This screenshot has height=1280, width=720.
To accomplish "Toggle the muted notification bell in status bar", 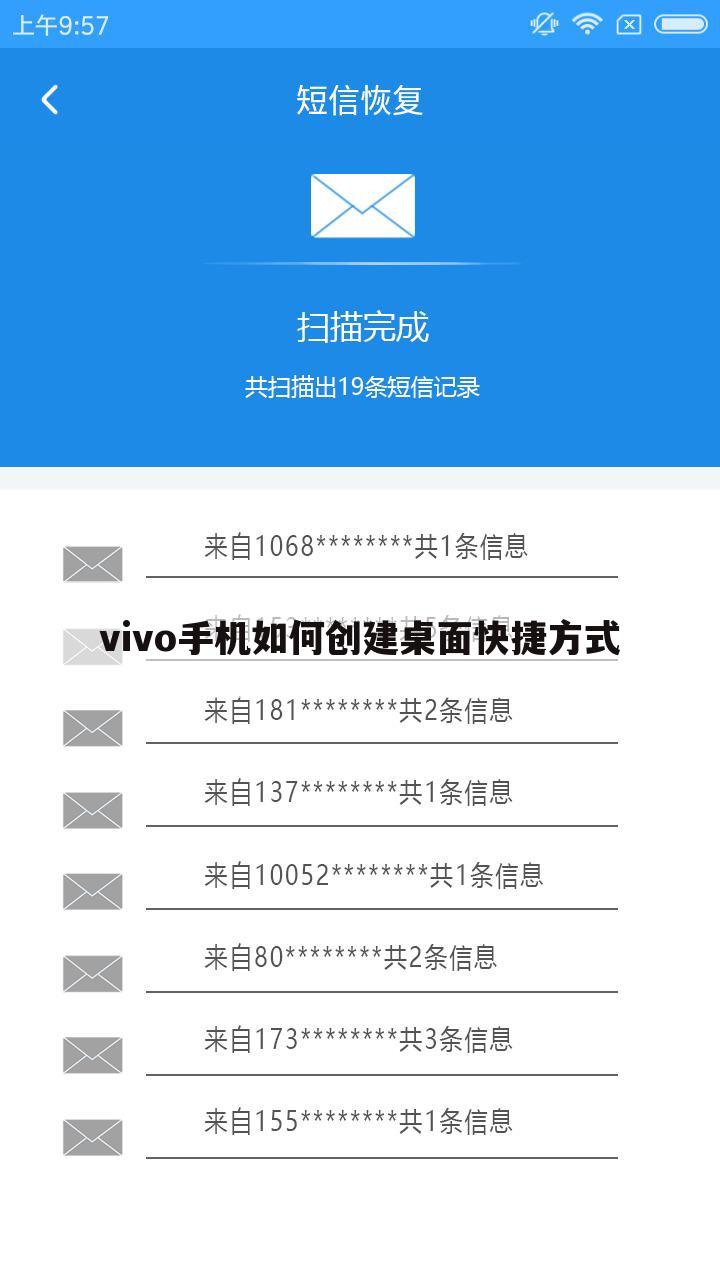I will [x=543, y=24].
